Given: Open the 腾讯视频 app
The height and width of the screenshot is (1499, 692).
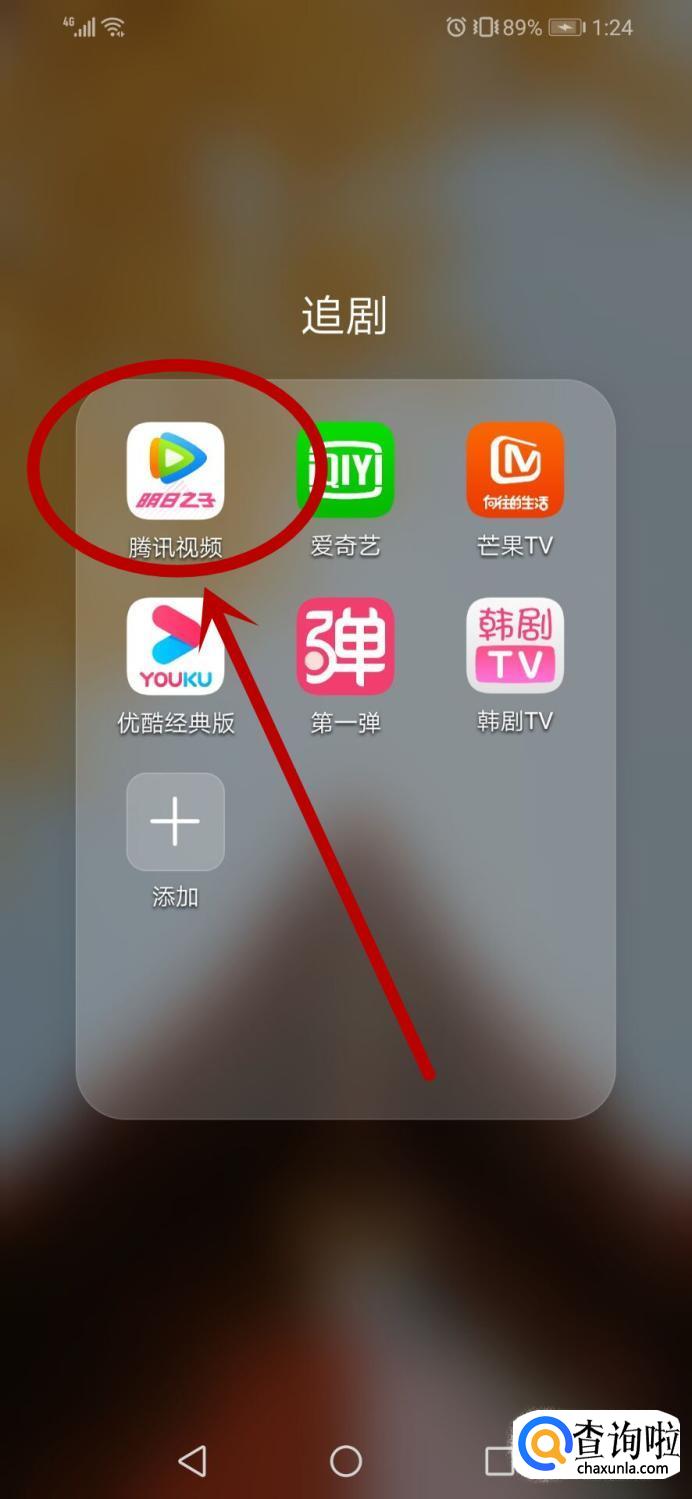Looking at the screenshot, I should [x=175, y=471].
